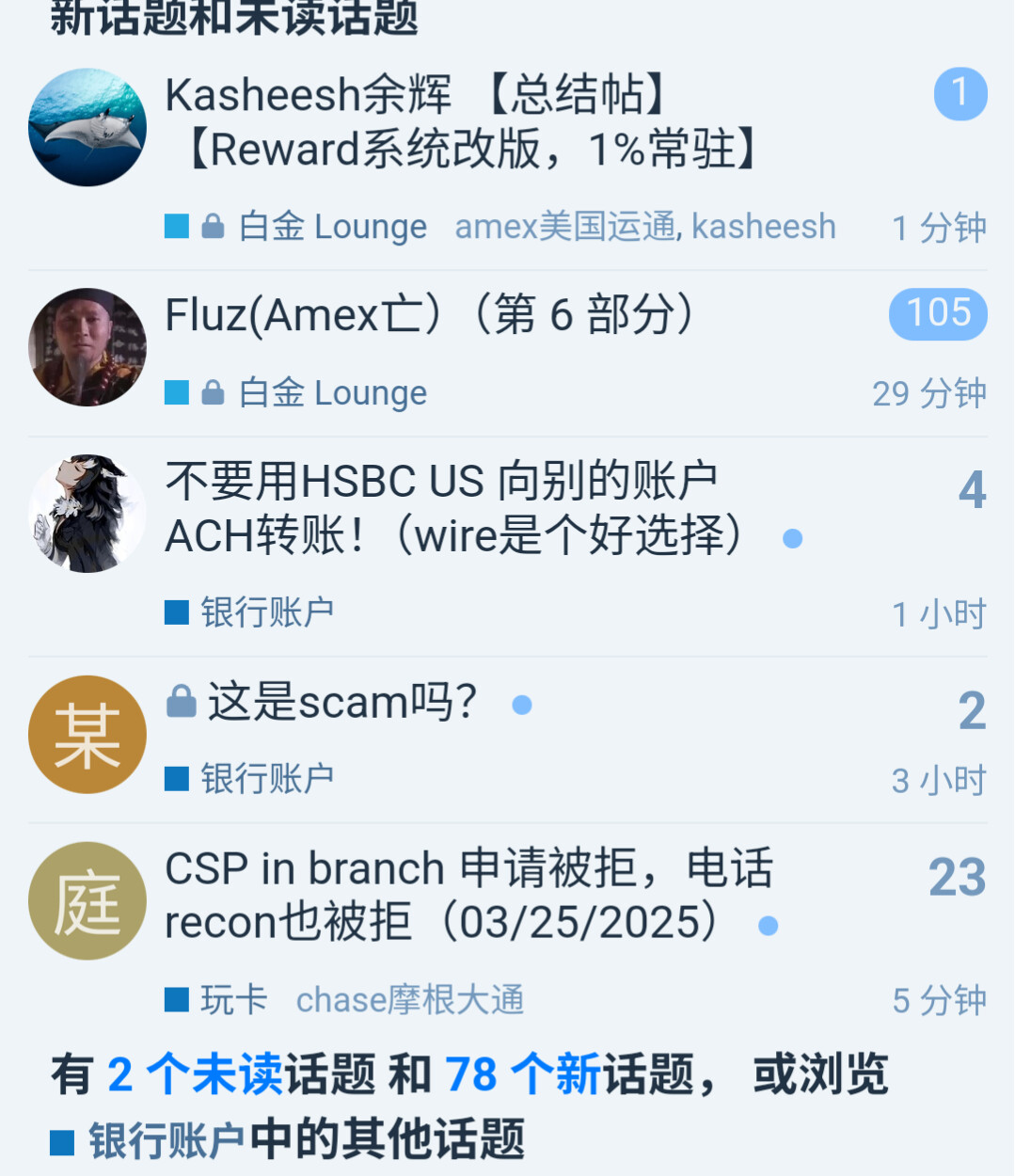Viewport: 1015px width, 1176px height.
Task: Tap the manta ray avatar on Kasheesh topic
Action: click(87, 127)
